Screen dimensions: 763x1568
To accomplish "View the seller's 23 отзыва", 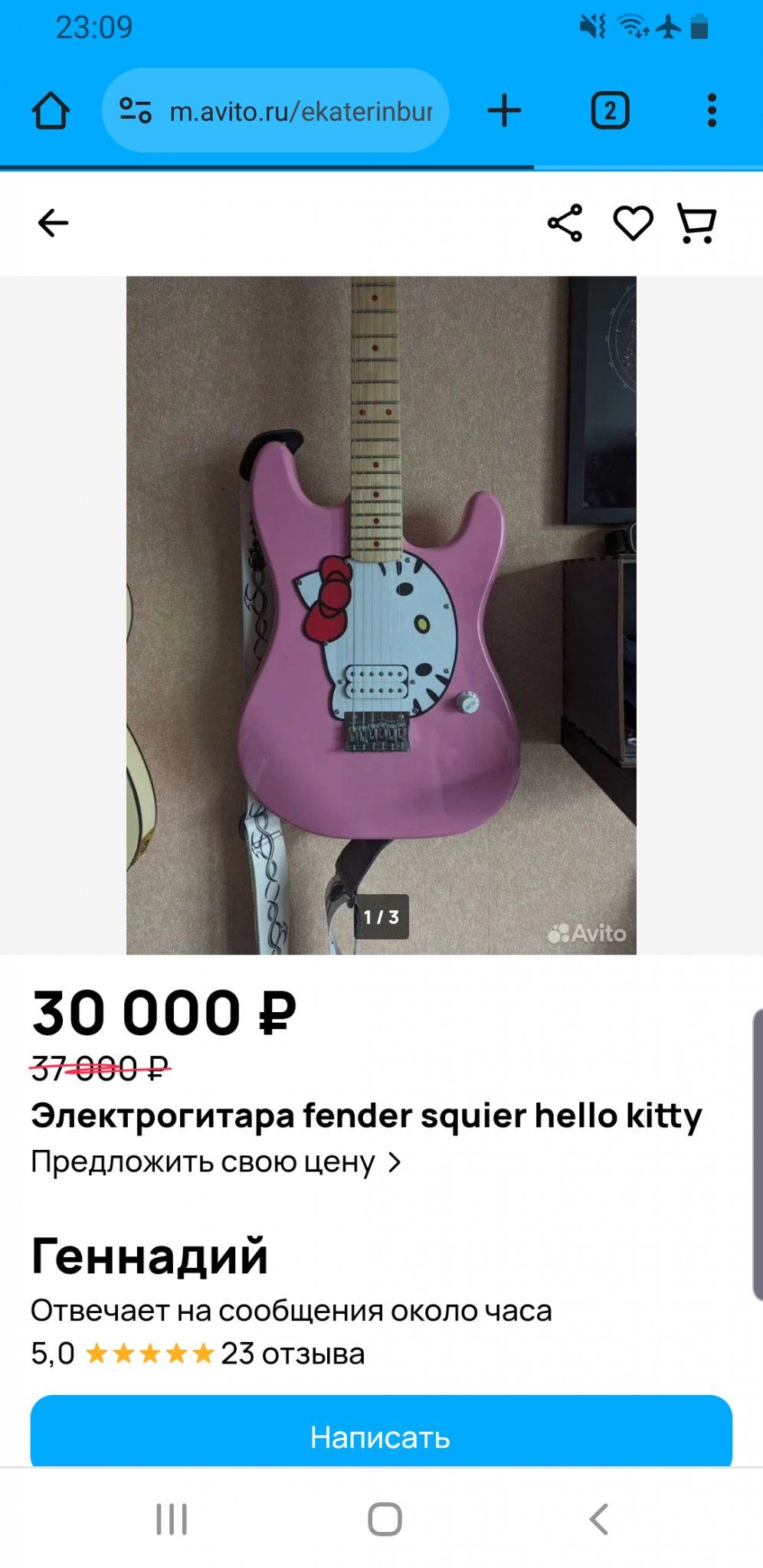I will (292, 1354).
